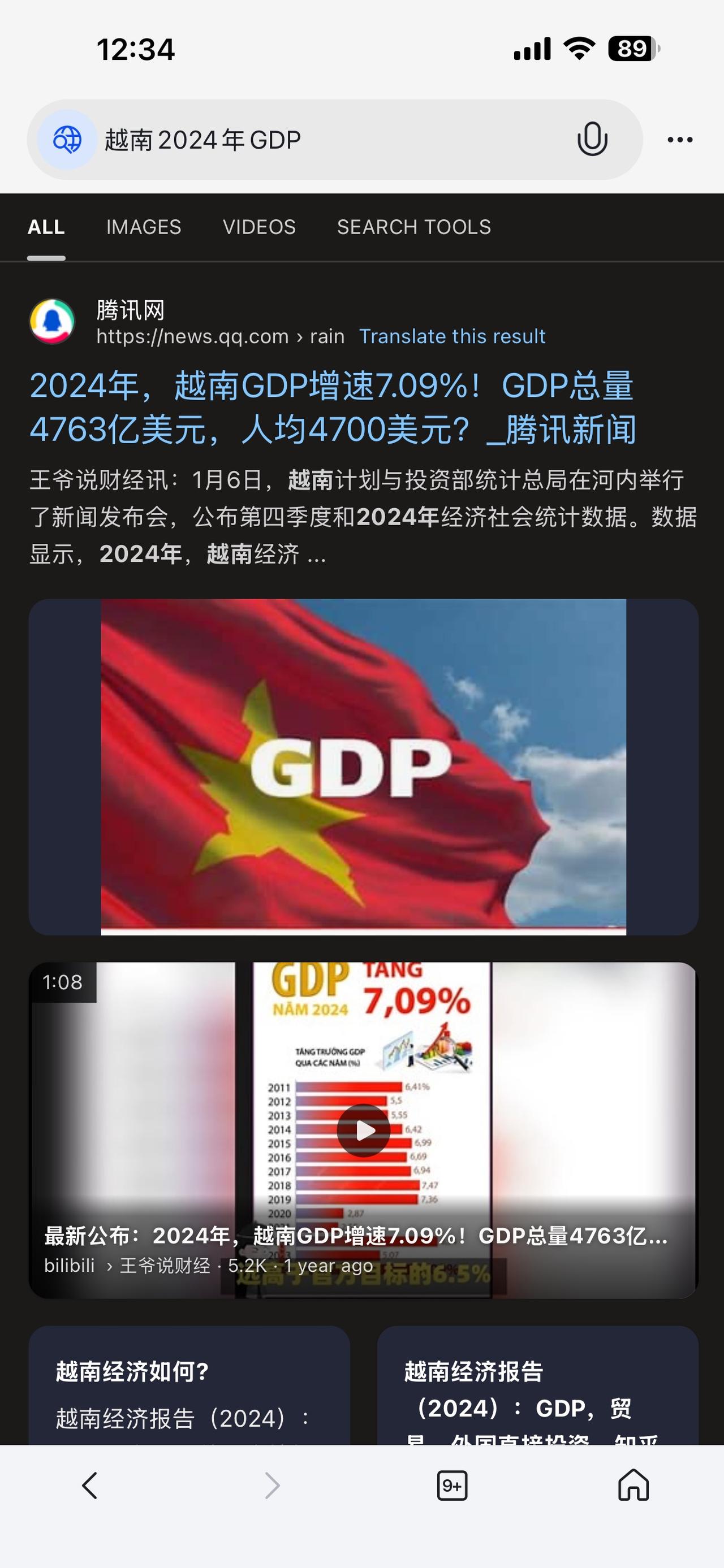Tap the globe search engine icon
This screenshot has height=1568, width=724.
tap(67, 139)
